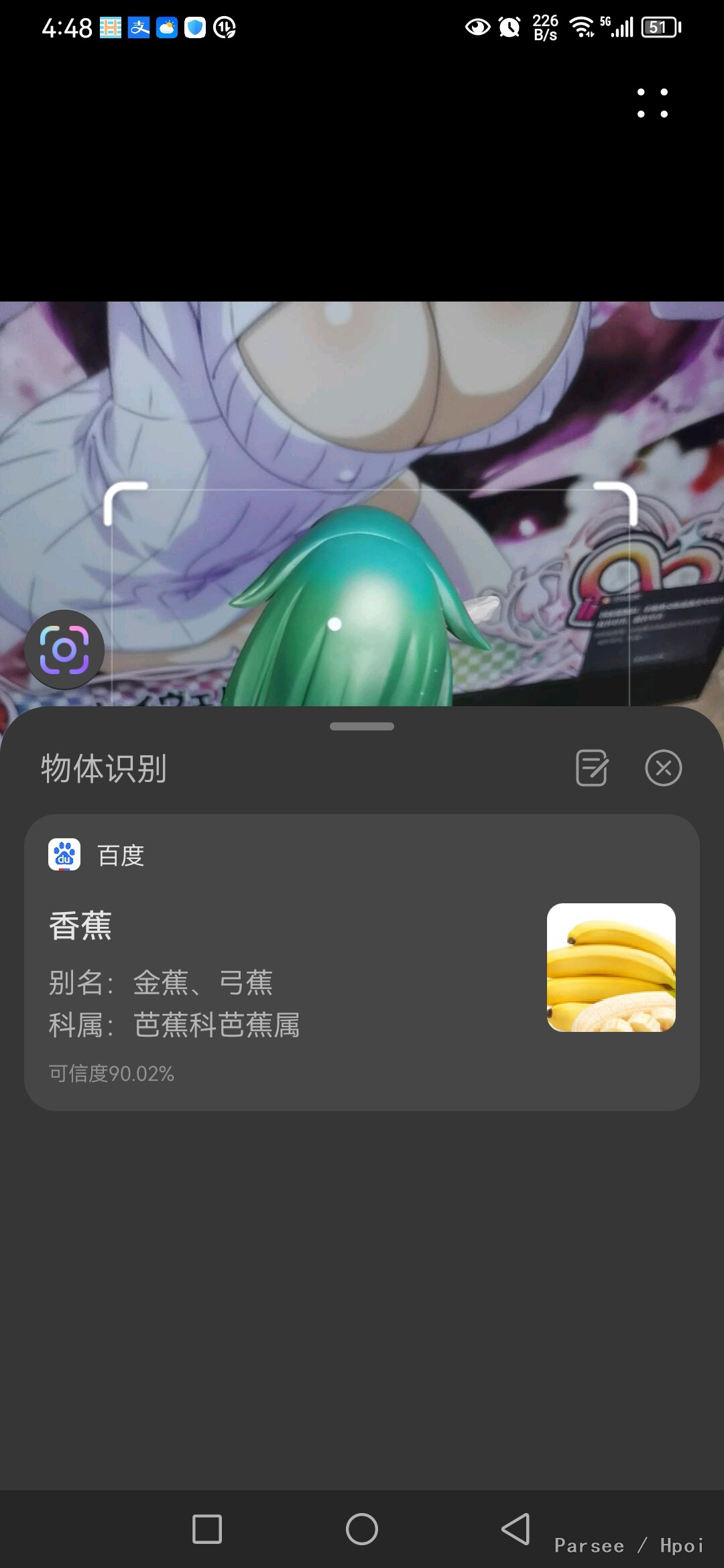This screenshot has height=1568, width=724.
Task: Open the 香蕉 Baidu result card
Action: tap(362, 962)
